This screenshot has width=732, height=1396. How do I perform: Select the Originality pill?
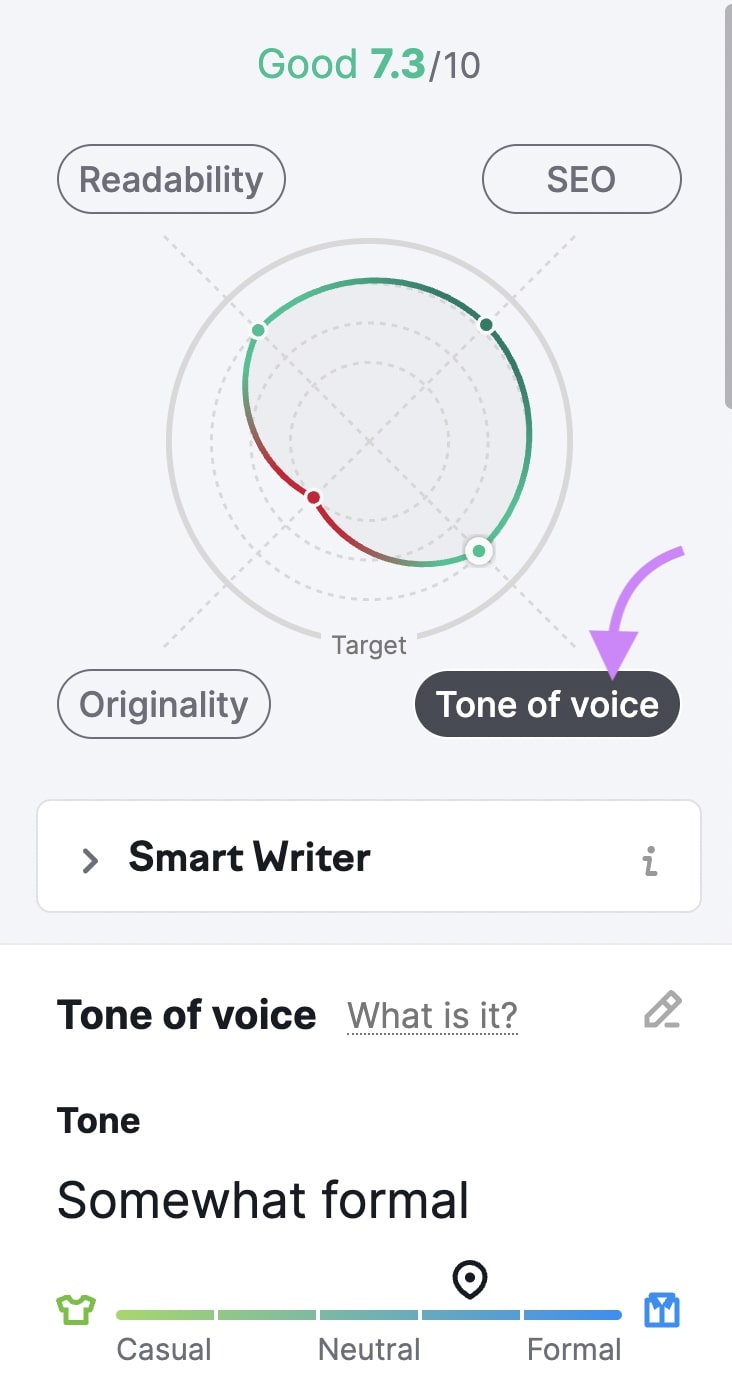click(163, 704)
